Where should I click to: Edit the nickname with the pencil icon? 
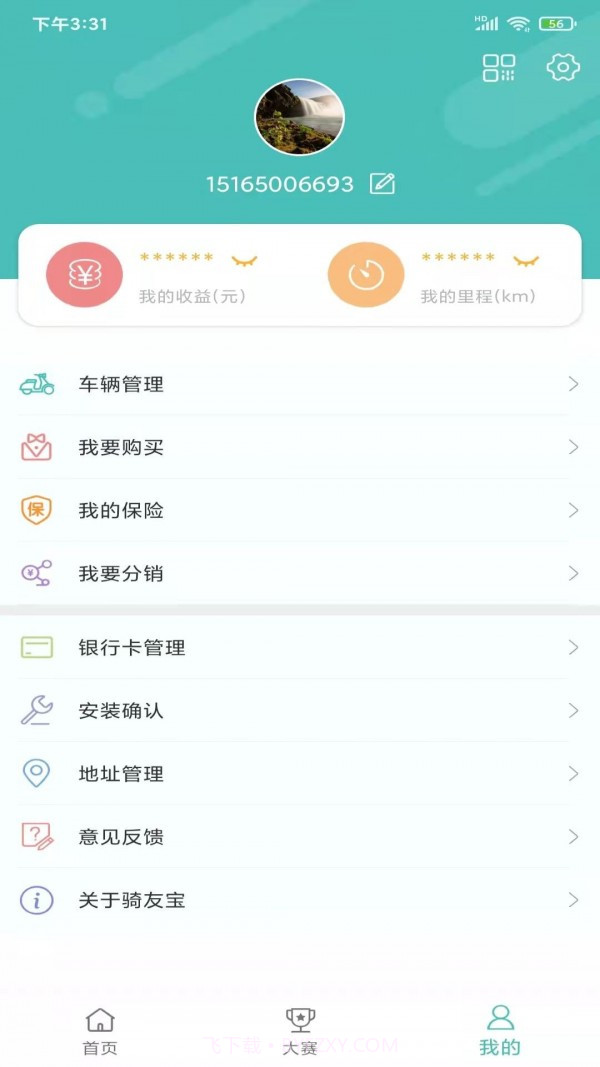click(x=382, y=183)
